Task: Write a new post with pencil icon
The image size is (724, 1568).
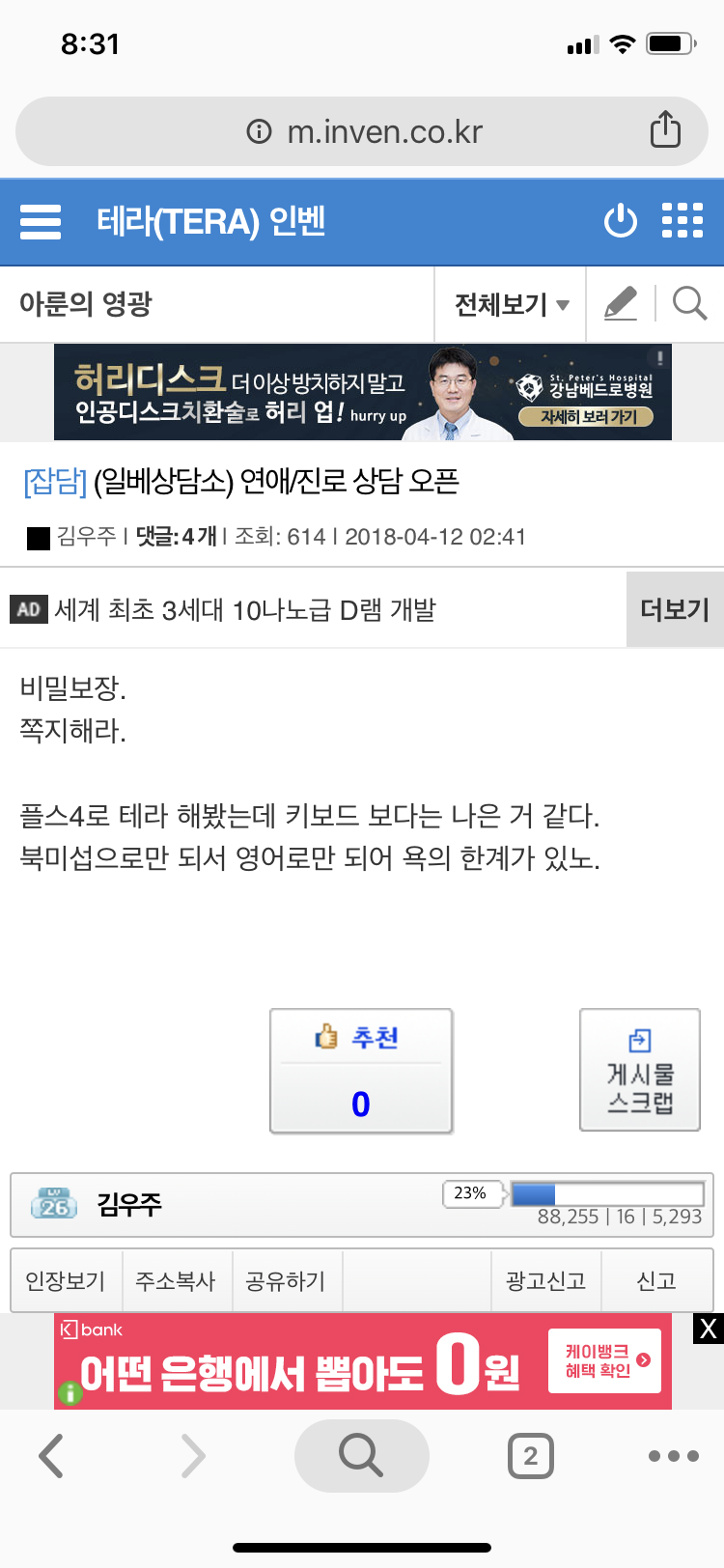Action: click(621, 304)
